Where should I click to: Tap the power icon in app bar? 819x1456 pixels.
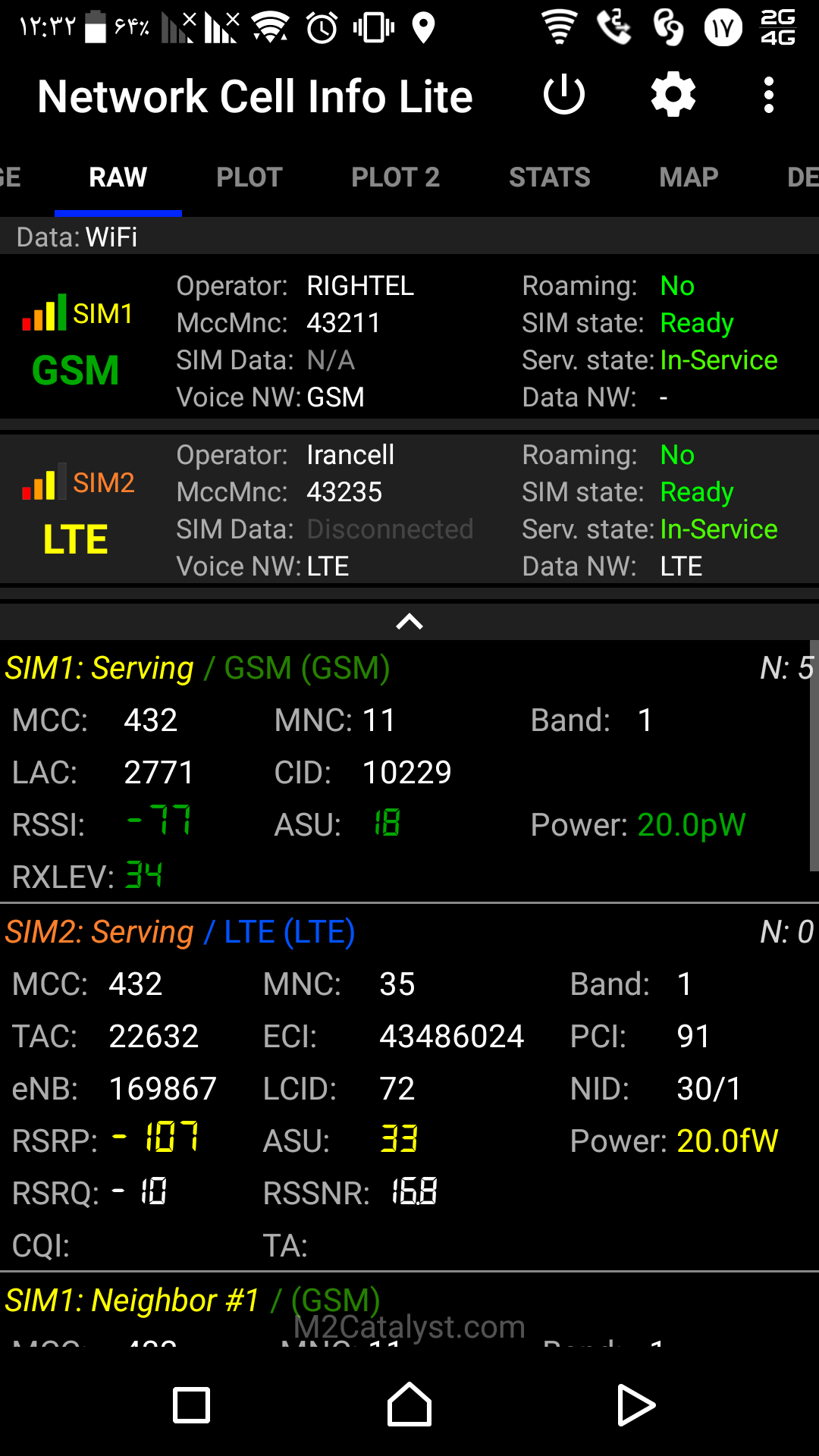564,96
